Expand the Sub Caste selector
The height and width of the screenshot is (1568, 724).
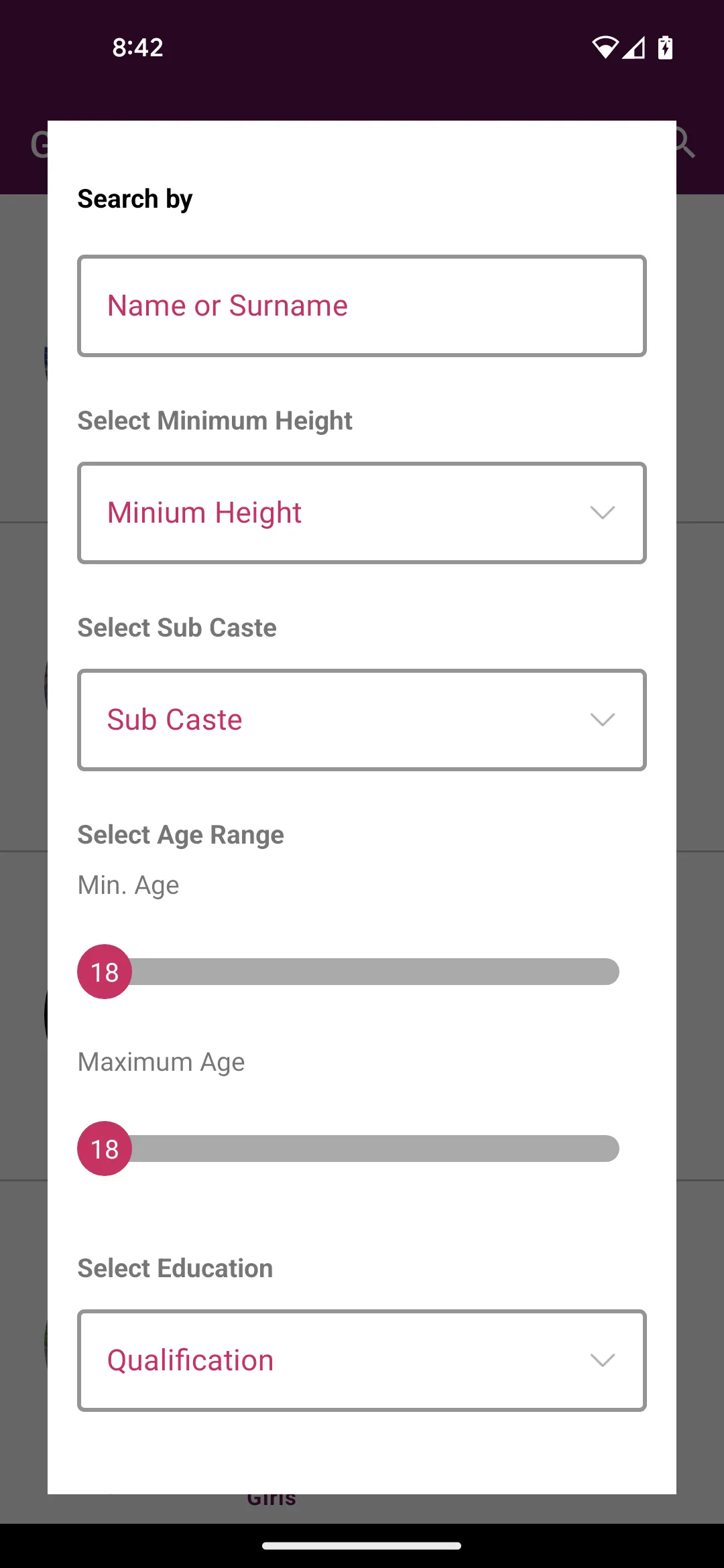tap(361, 719)
